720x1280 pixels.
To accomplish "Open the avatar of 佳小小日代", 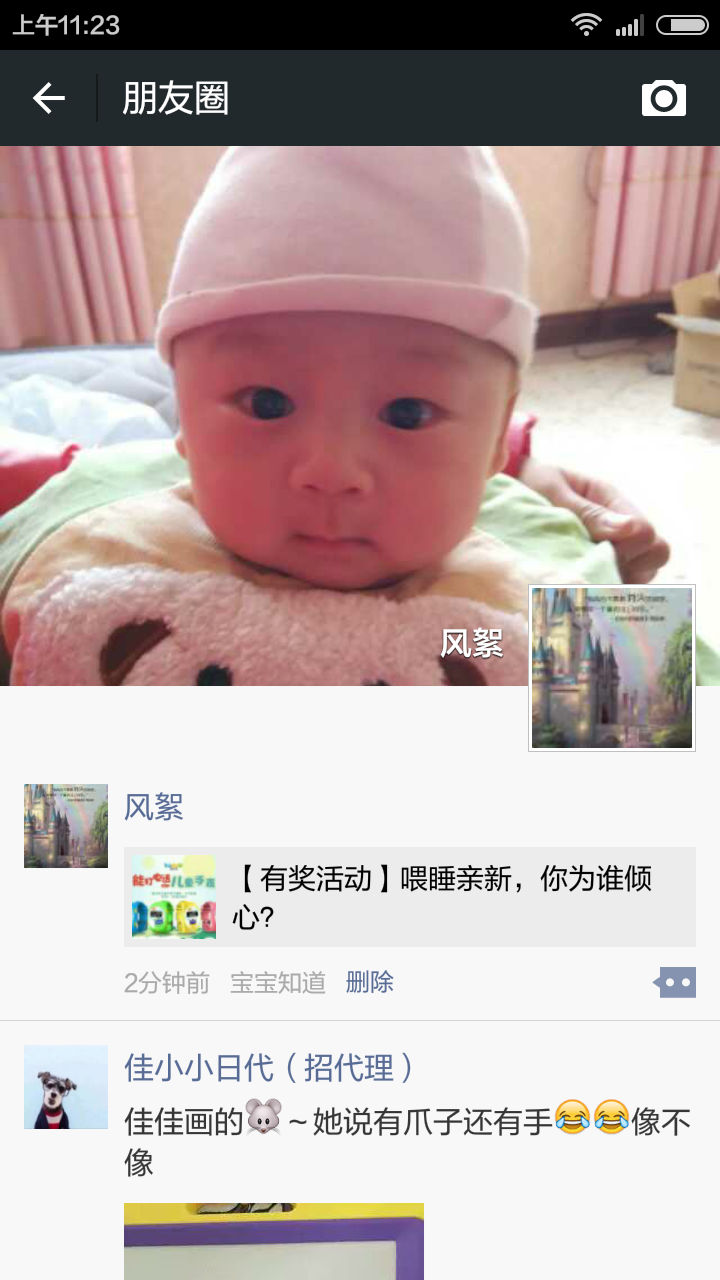I will click(66, 1087).
